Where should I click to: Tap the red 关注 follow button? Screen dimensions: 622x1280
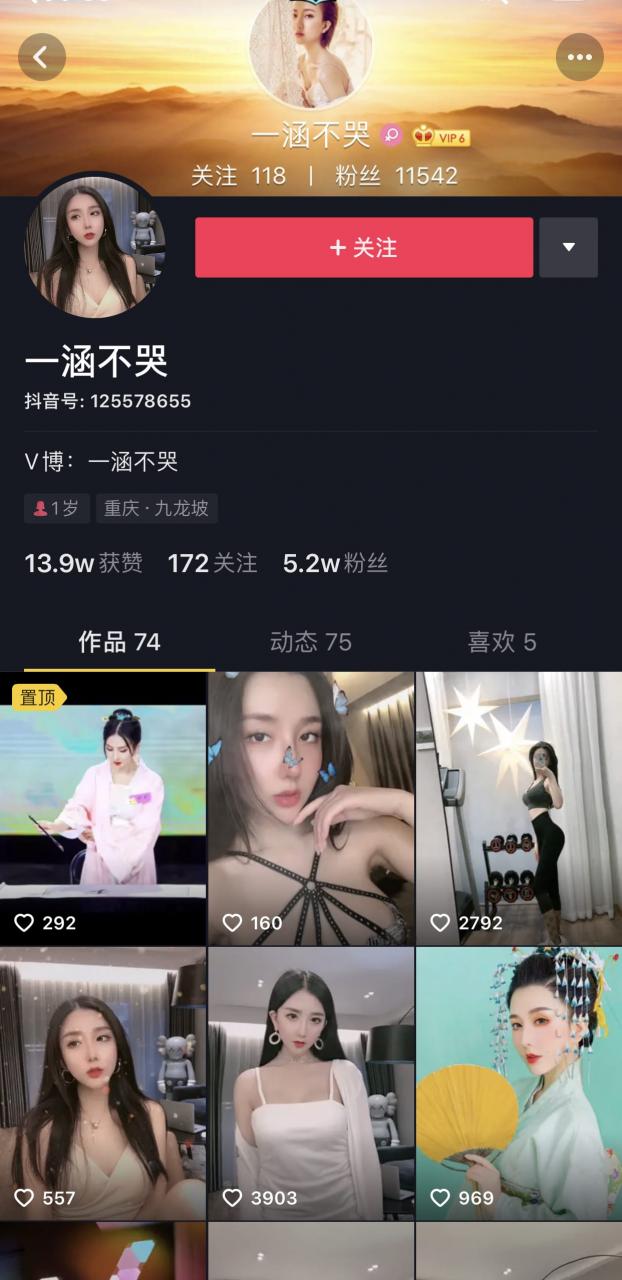[364, 248]
